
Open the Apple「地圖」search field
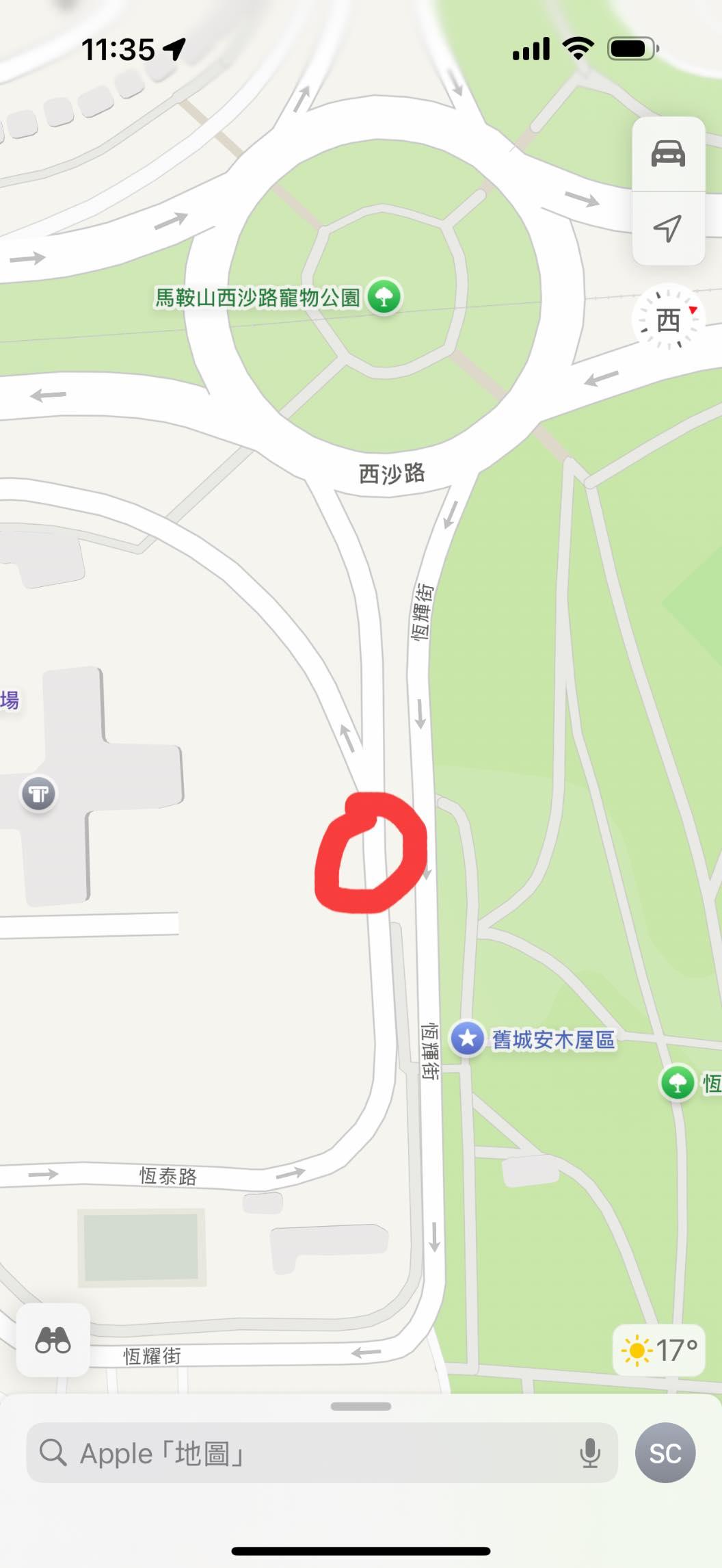click(301, 1453)
